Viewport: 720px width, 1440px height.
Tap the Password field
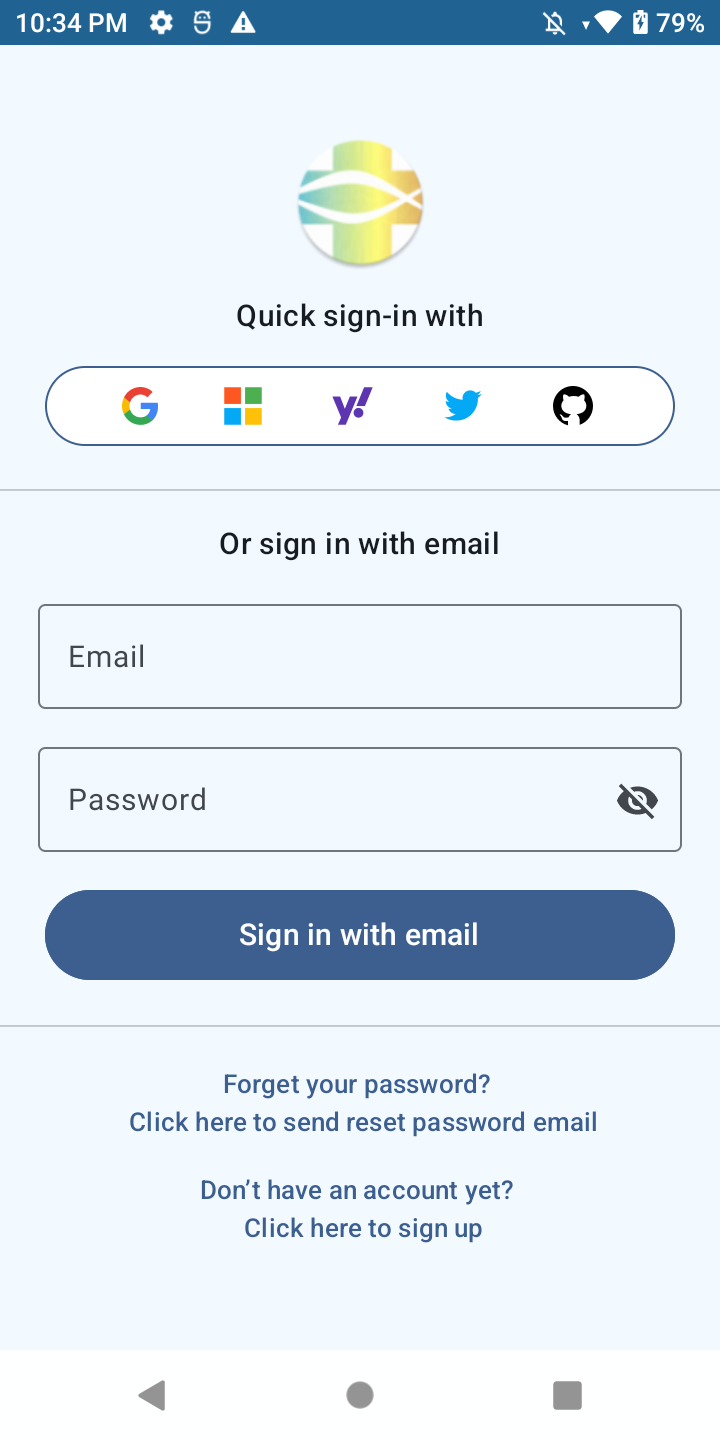(320, 800)
